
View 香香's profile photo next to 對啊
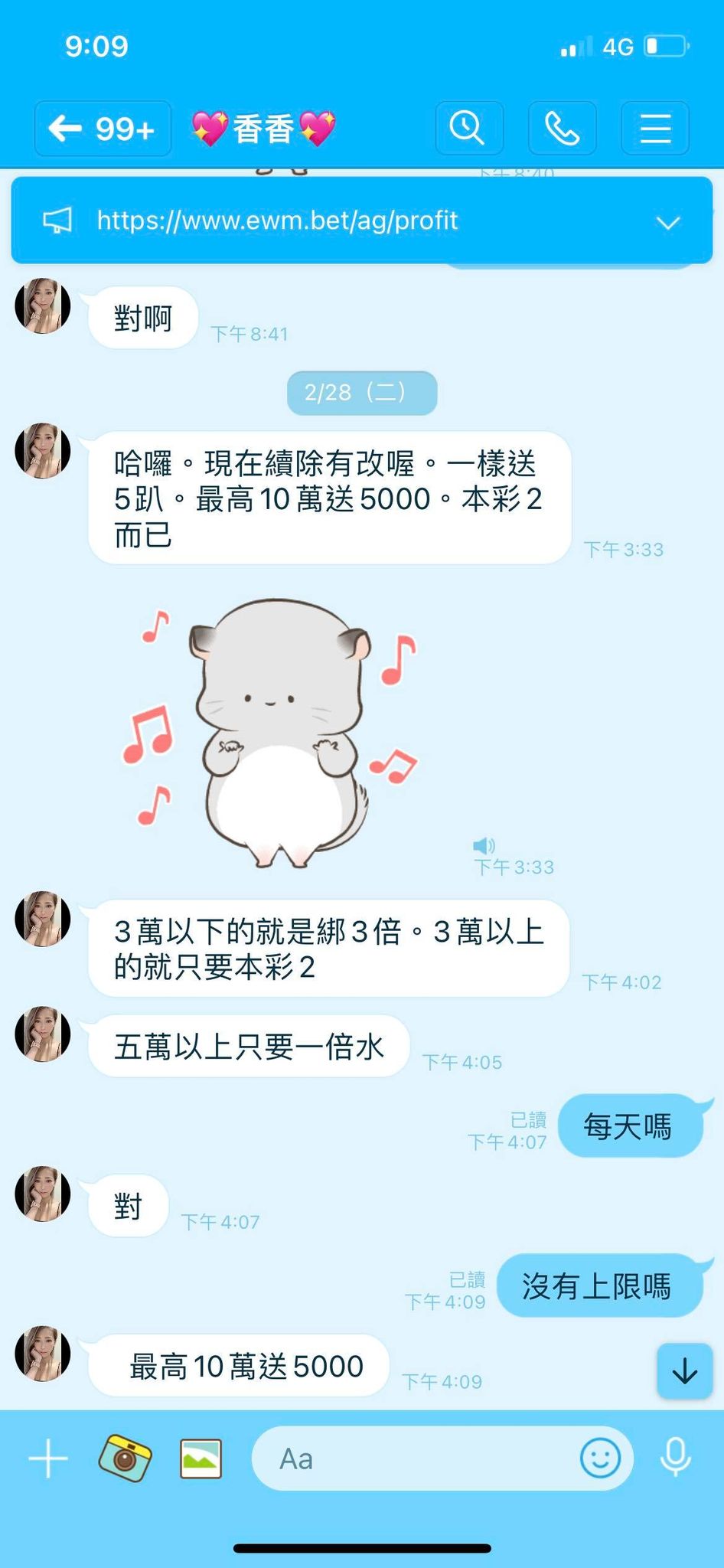point(43,306)
